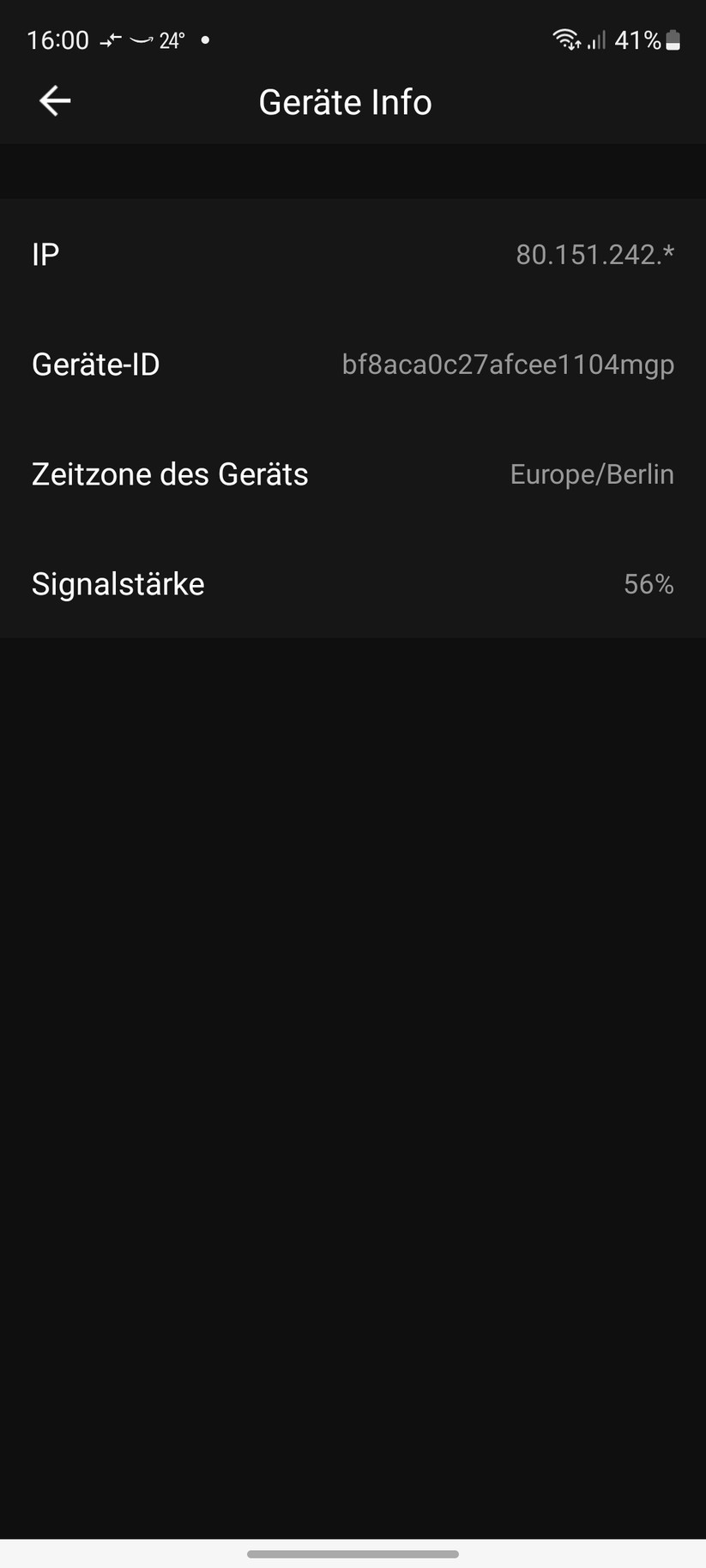Tap the Europe/Berlin timezone value

click(591, 473)
